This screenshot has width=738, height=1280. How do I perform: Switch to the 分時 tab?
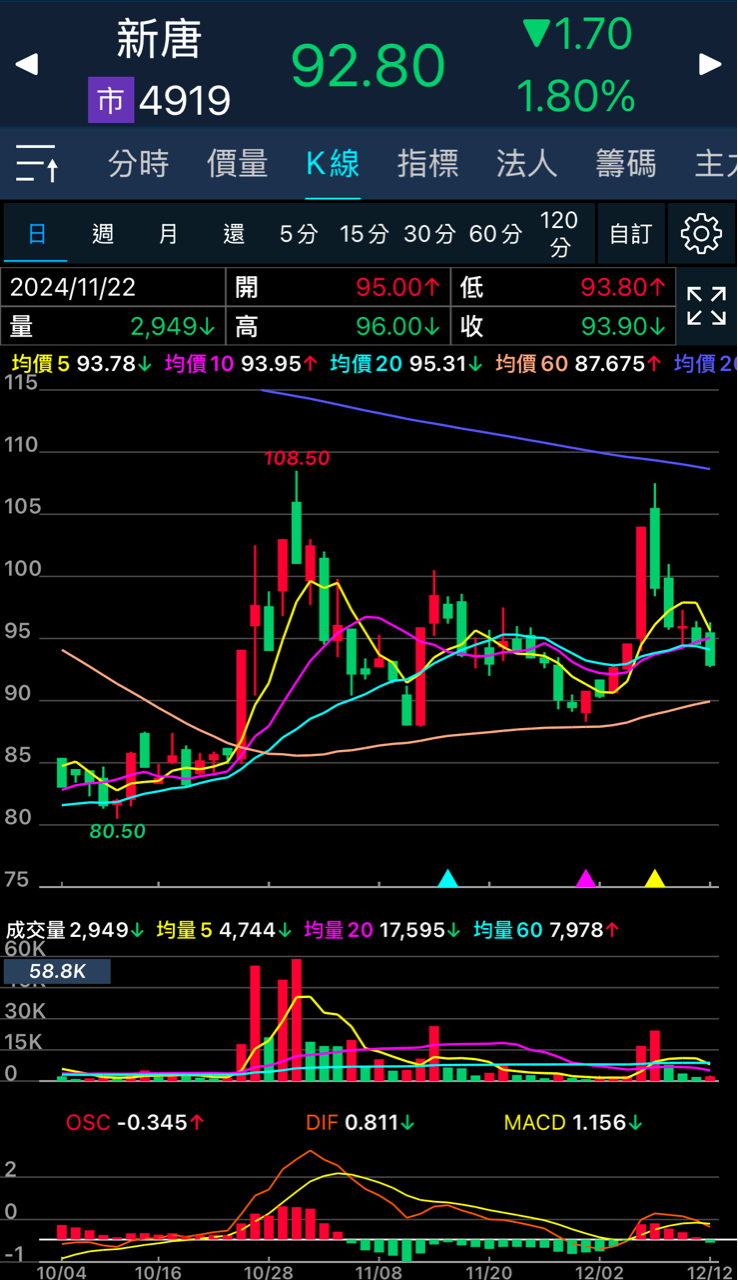point(138,163)
